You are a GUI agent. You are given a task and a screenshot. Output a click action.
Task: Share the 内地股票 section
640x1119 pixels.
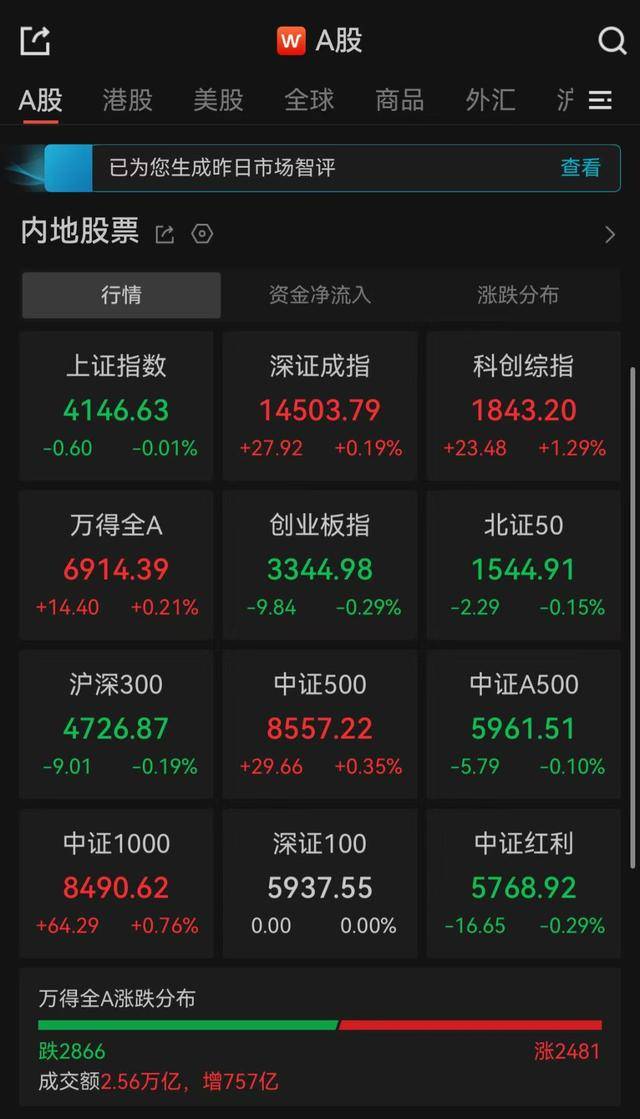pos(165,234)
